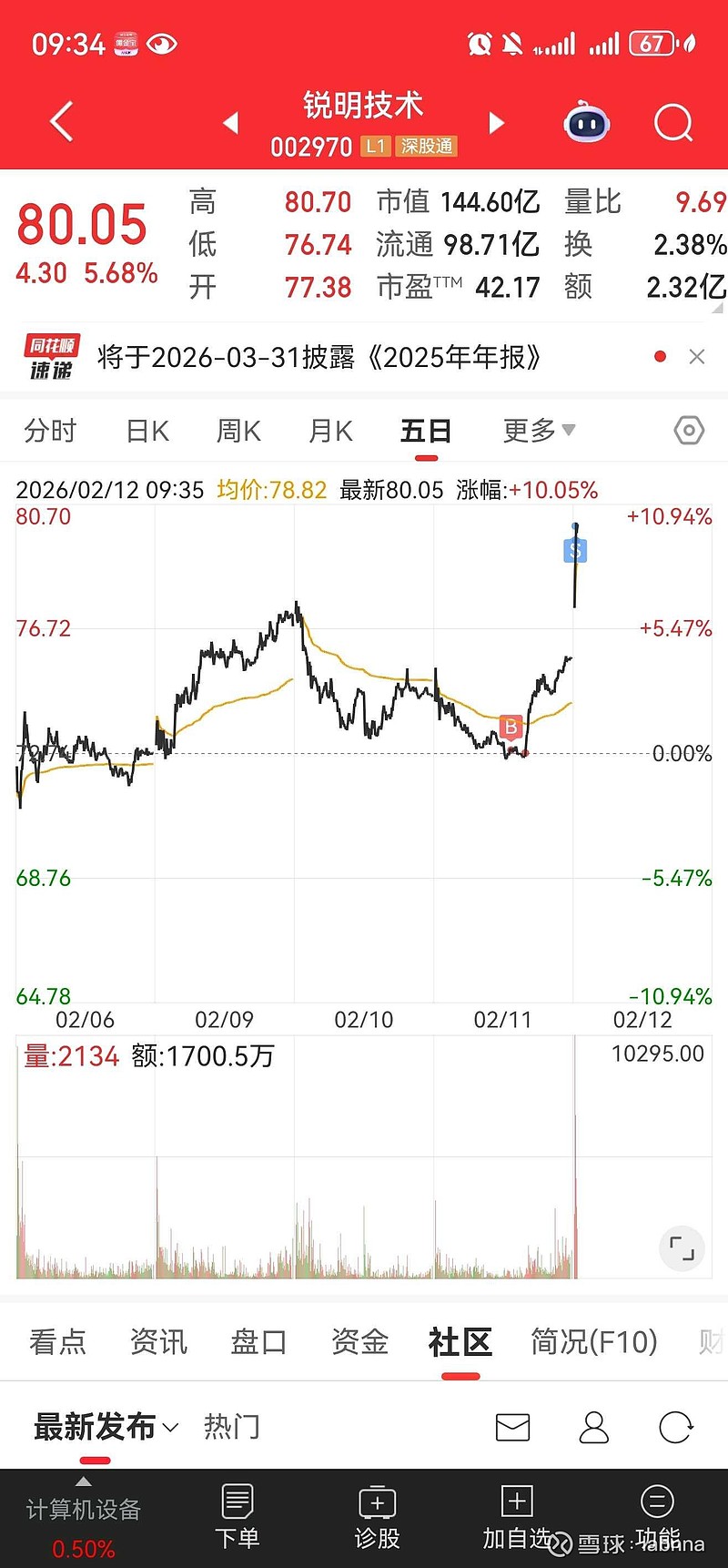Dismiss the annual report notice banner
Image resolution: width=728 pixels, height=1568 pixels.
(x=697, y=357)
